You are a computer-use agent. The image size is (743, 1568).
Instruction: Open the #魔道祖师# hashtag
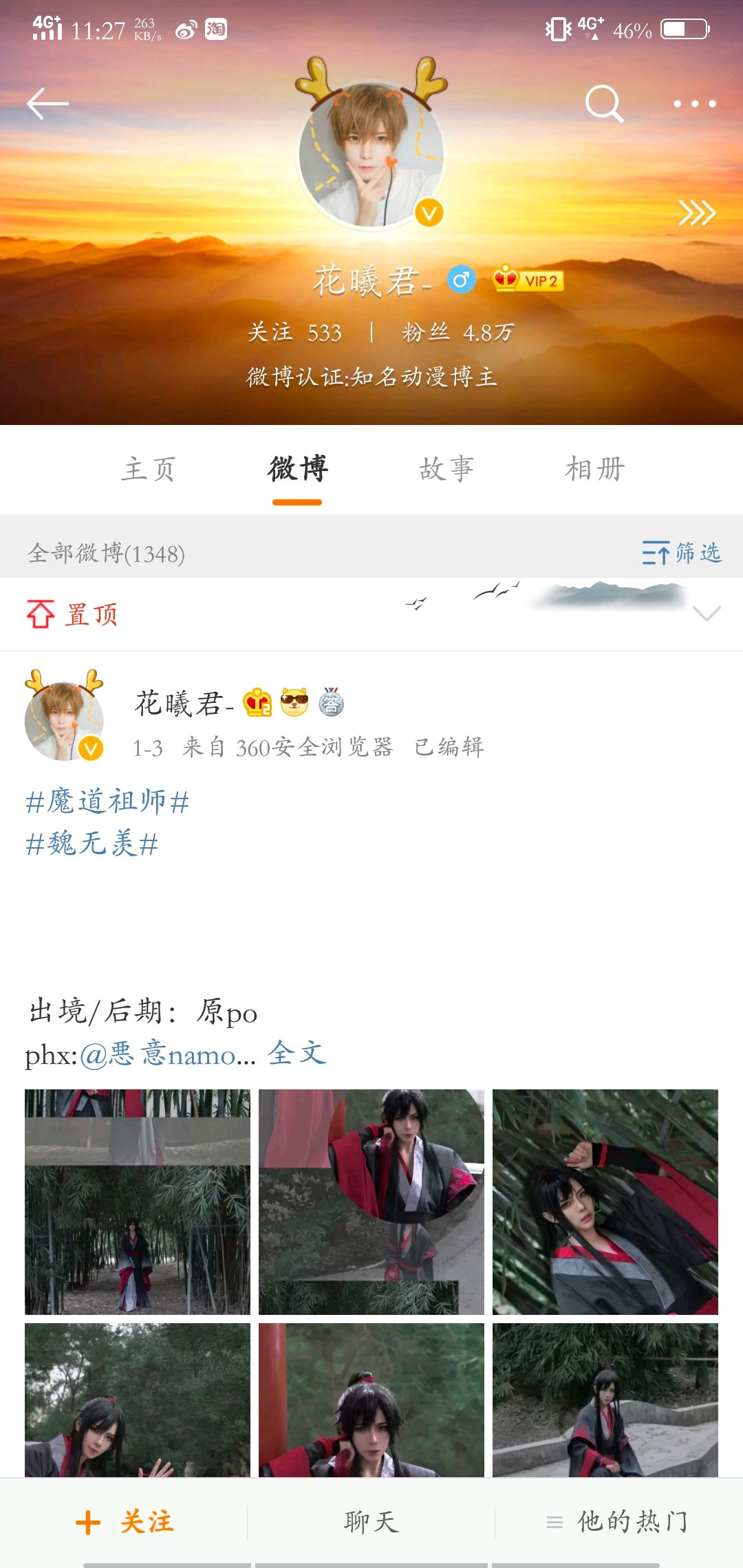point(107,802)
